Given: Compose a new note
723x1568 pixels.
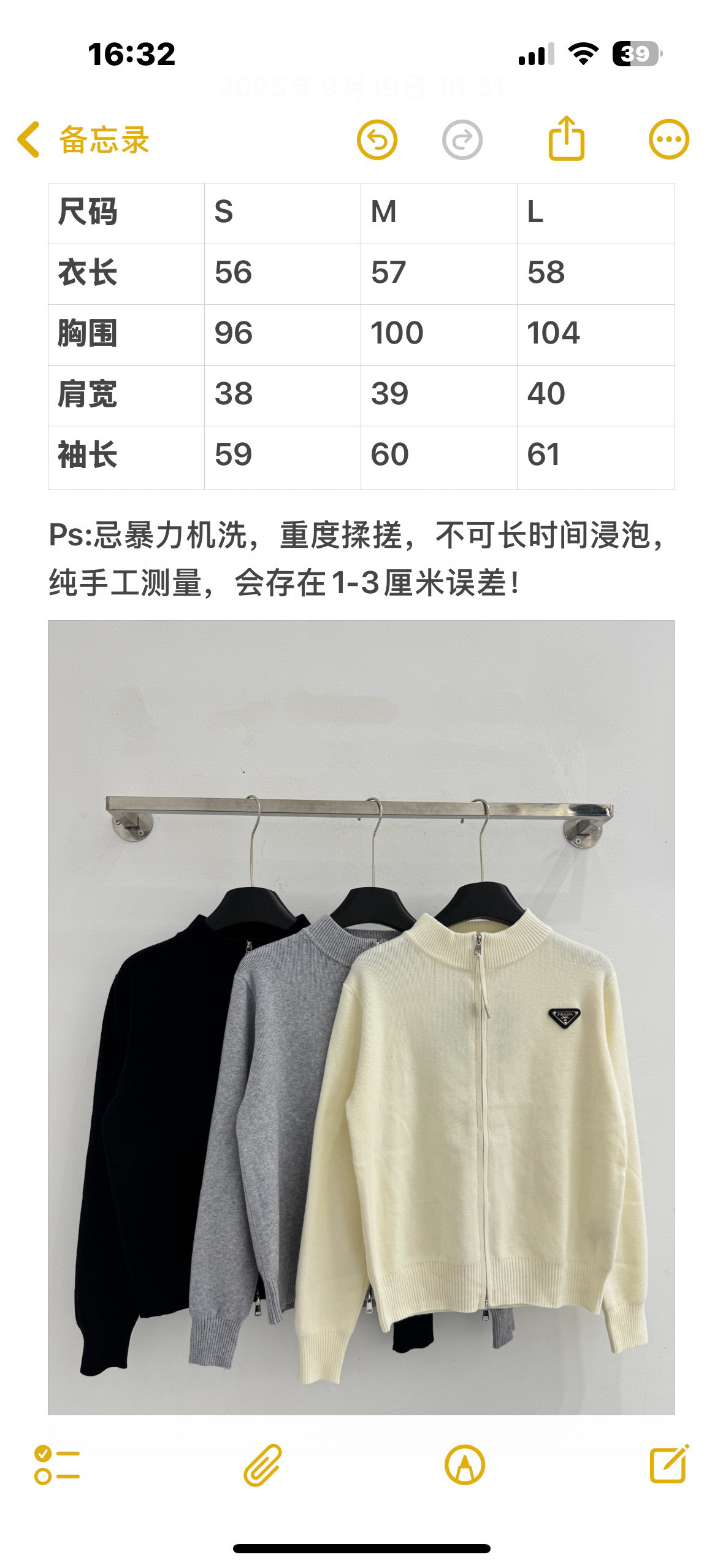Looking at the screenshot, I should coord(668,1464).
